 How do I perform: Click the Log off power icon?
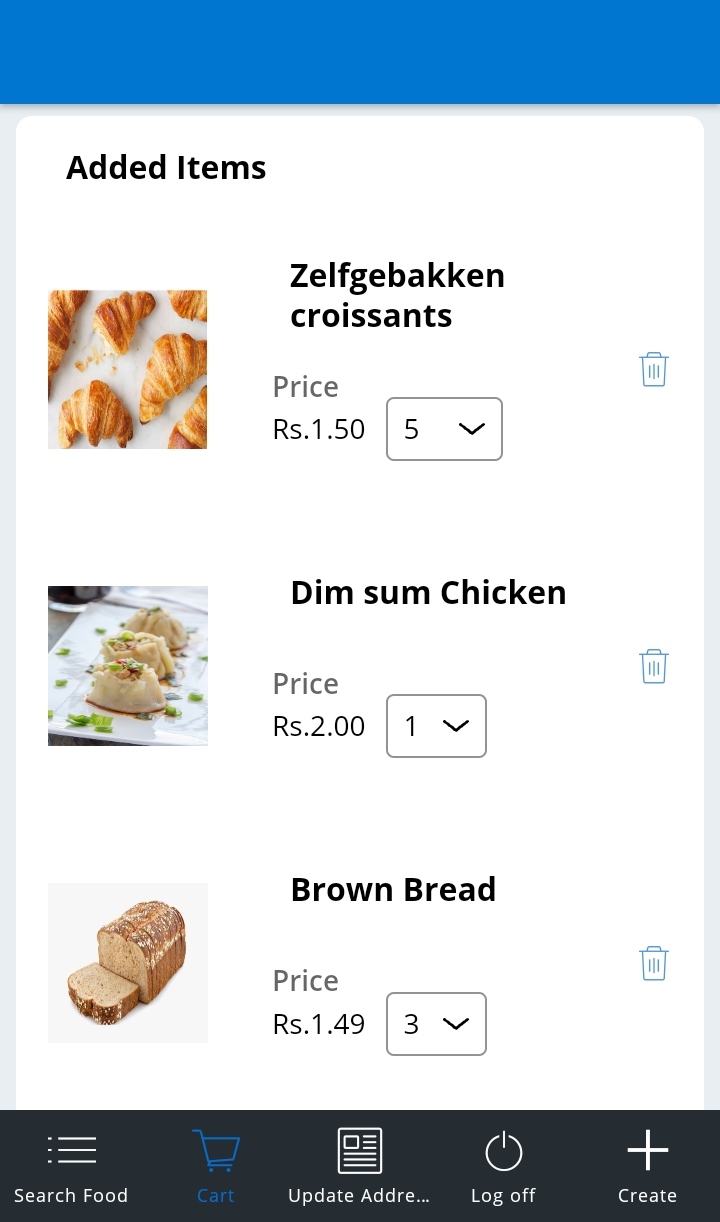point(503,1149)
